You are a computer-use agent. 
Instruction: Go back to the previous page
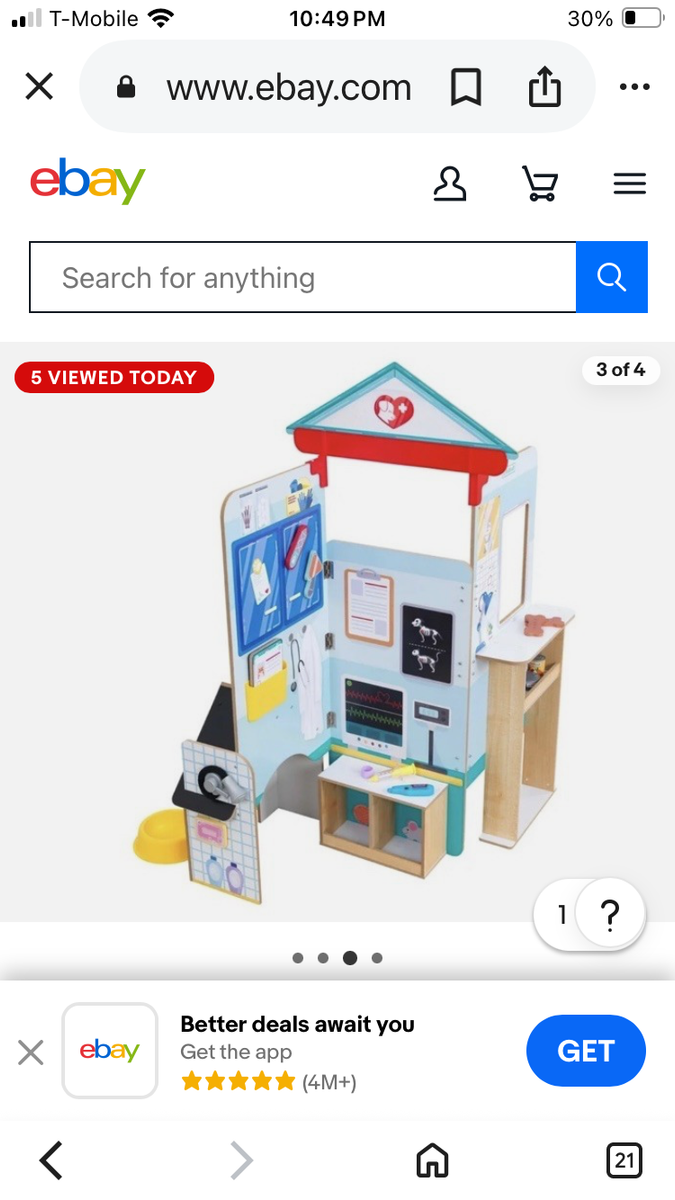(x=52, y=1160)
